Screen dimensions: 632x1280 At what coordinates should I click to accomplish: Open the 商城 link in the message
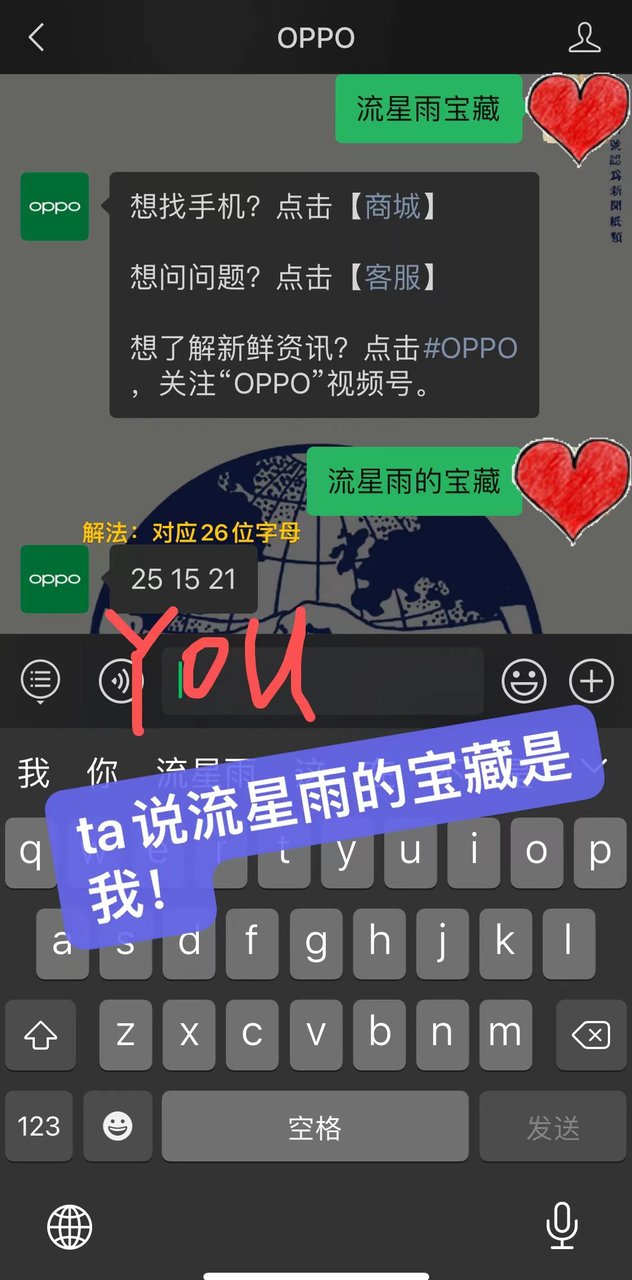click(x=392, y=207)
